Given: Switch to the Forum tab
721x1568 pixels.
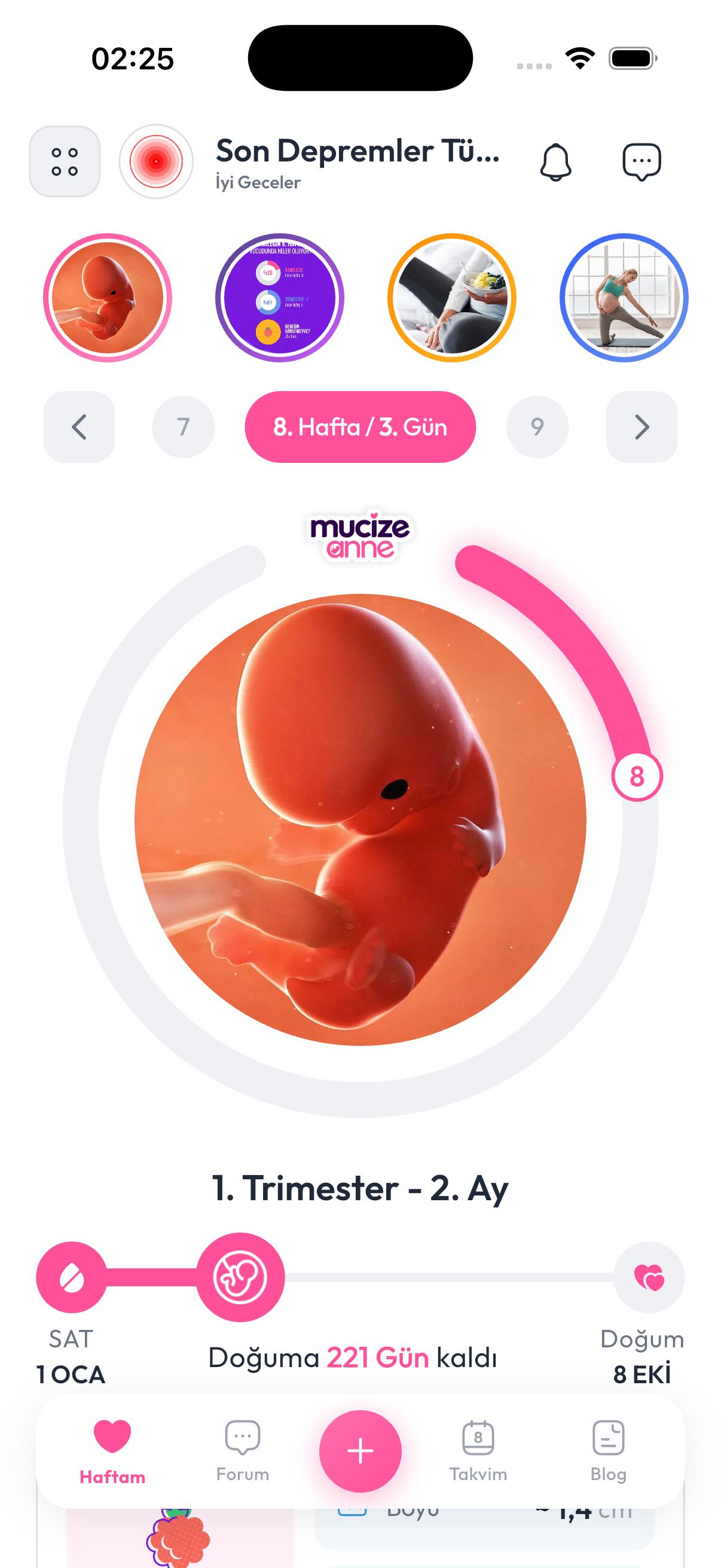Looking at the screenshot, I should 243,1451.
